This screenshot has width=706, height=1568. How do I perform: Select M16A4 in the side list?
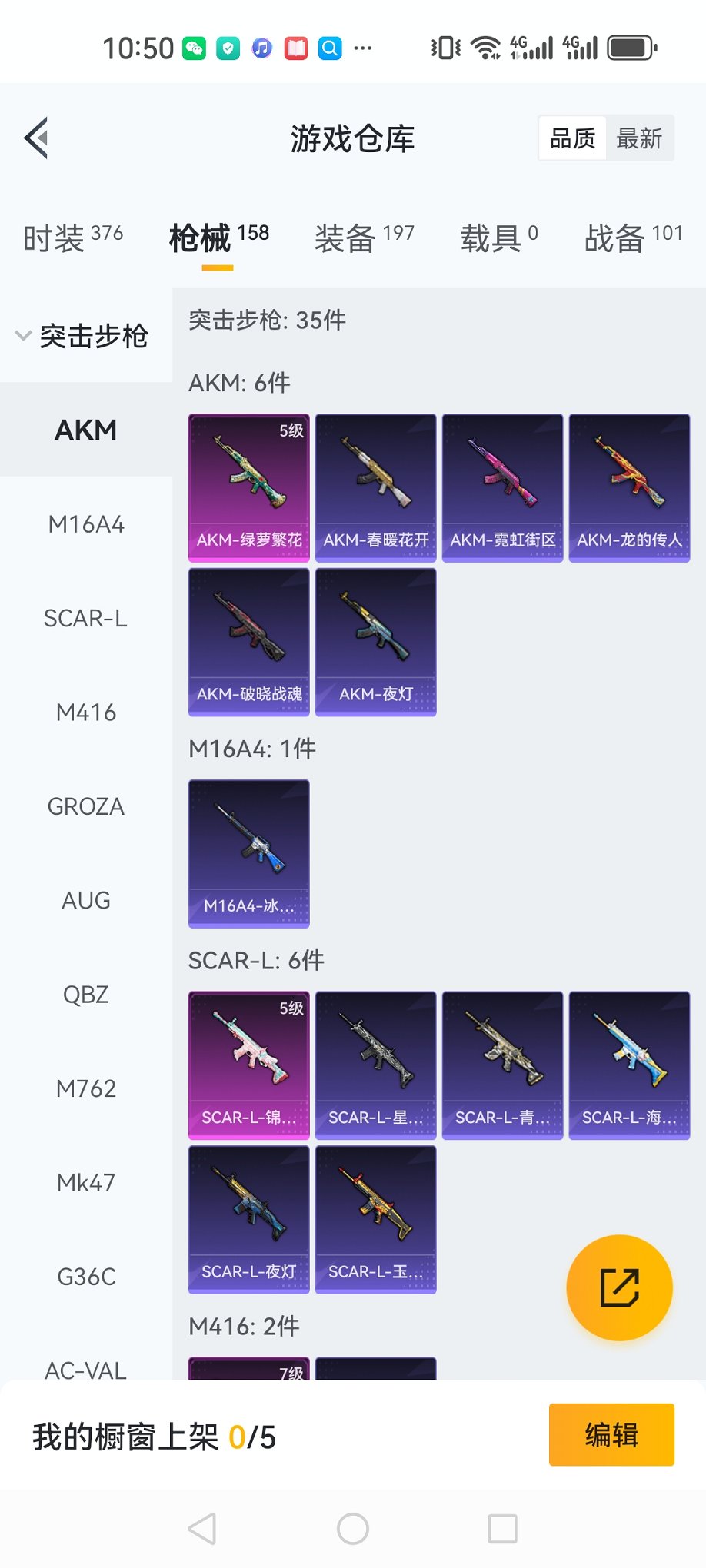pyautogui.click(x=86, y=524)
